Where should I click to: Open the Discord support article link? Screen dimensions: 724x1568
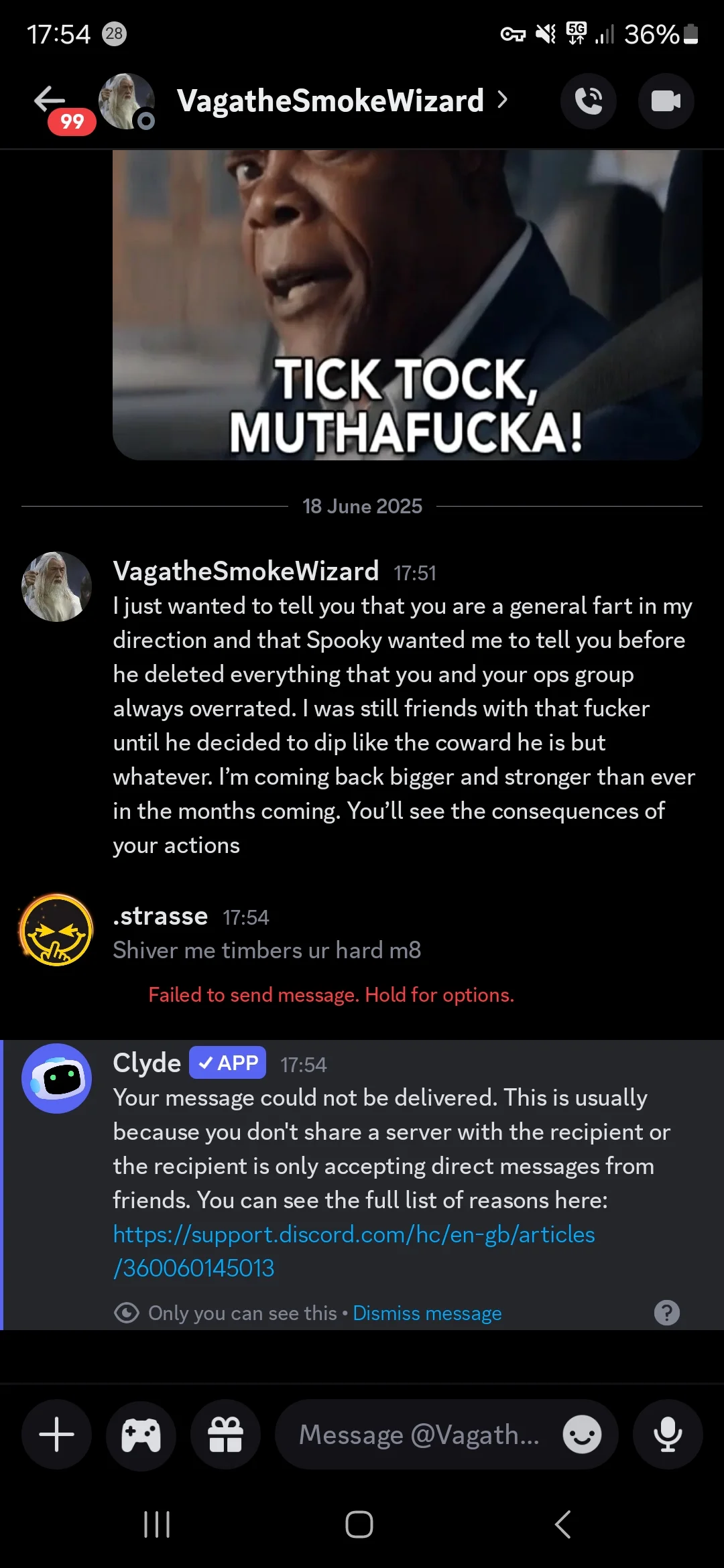click(x=354, y=1251)
